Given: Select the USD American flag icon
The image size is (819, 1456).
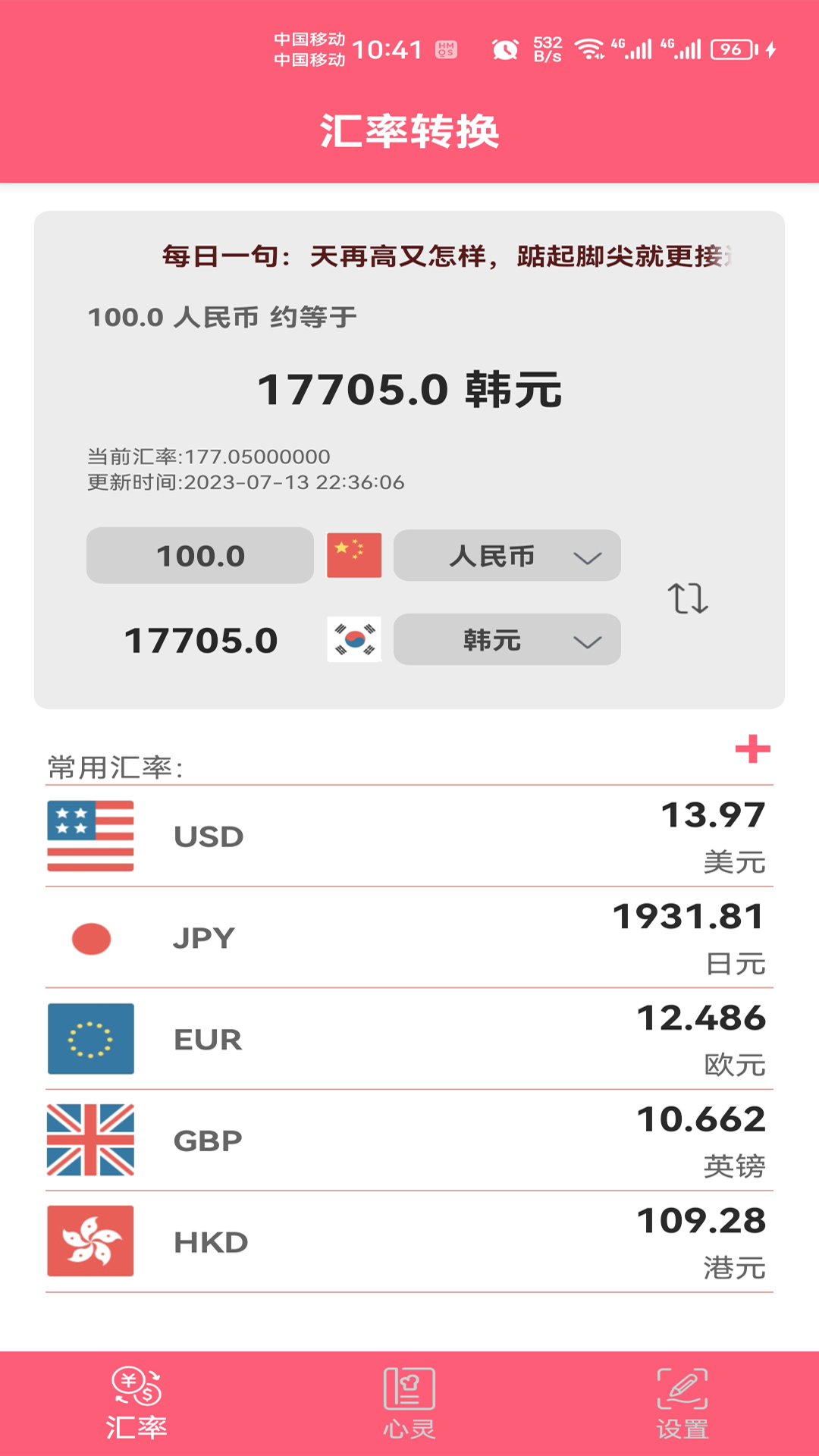Looking at the screenshot, I should pyautogui.click(x=90, y=836).
